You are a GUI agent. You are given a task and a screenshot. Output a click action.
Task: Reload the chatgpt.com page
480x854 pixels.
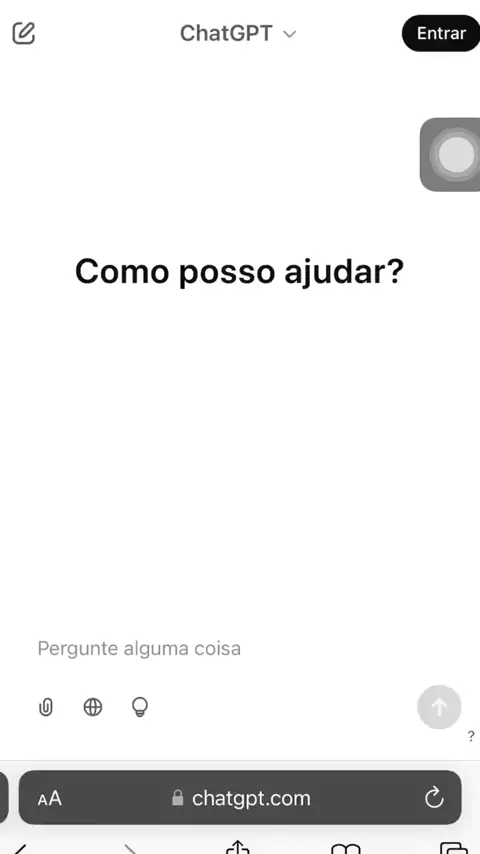tap(434, 798)
